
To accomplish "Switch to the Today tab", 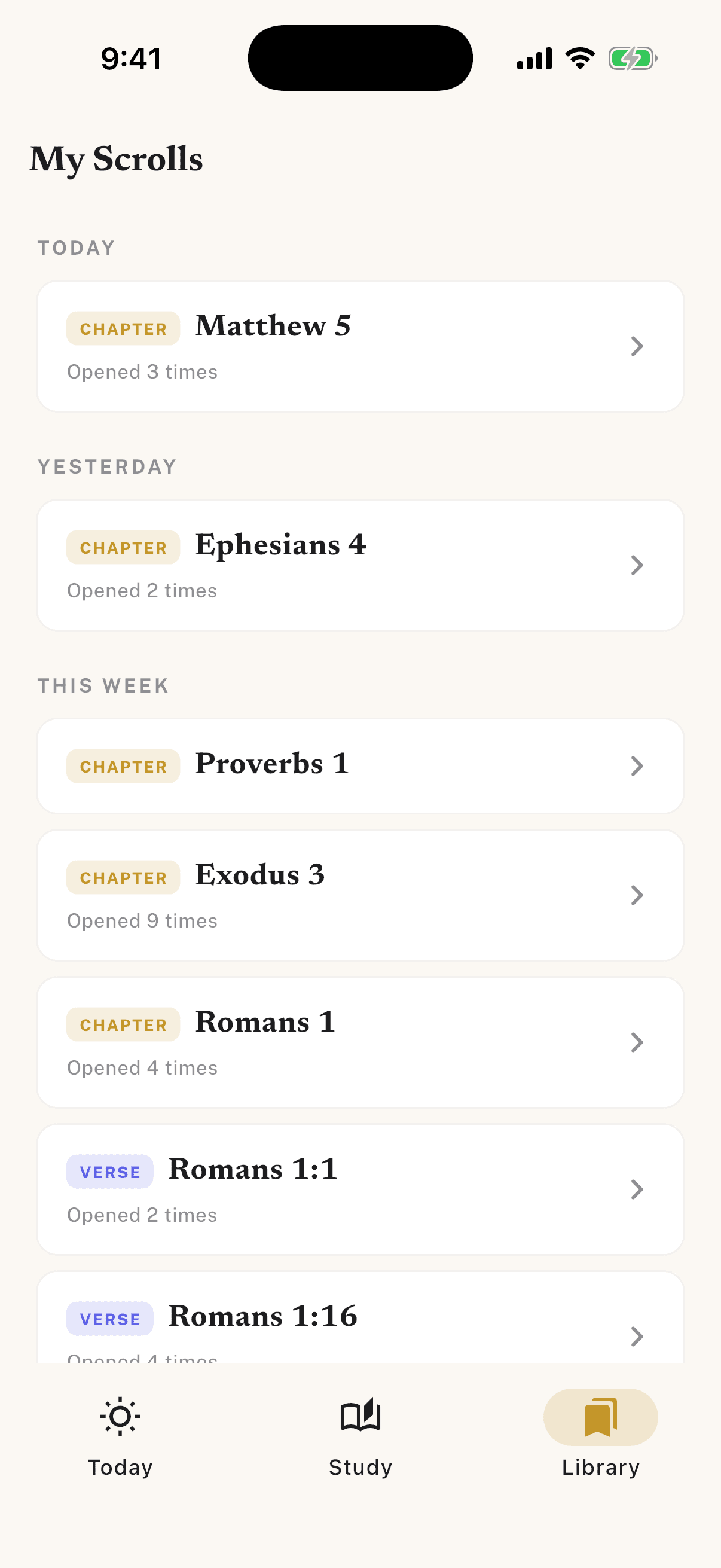I will click(120, 1436).
